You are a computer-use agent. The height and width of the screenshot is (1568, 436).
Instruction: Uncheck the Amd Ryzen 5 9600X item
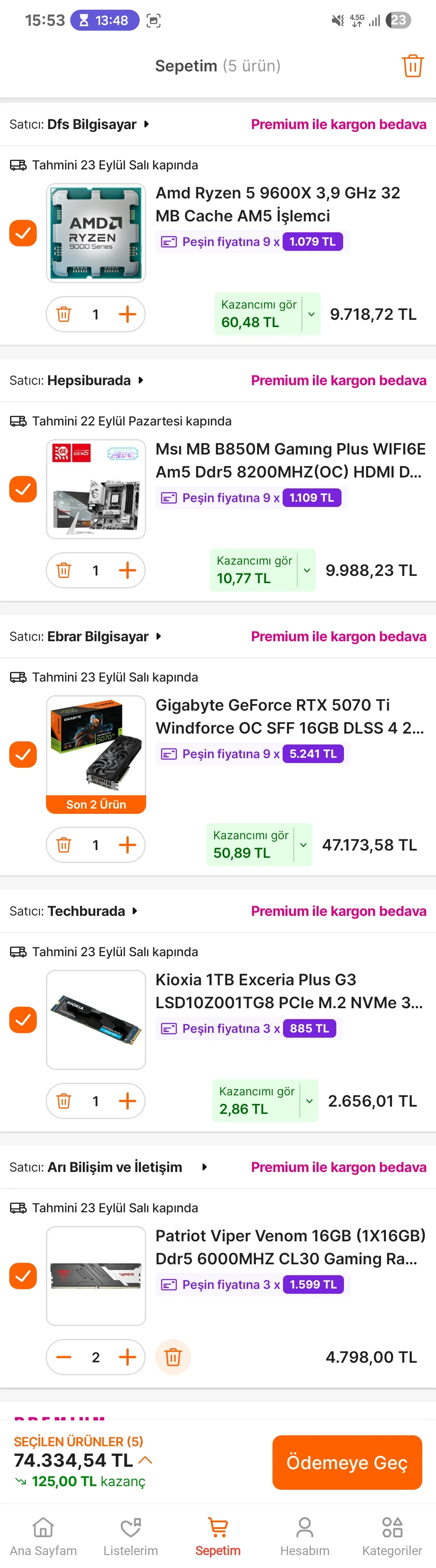pyautogui.click(x=23, y=233)
